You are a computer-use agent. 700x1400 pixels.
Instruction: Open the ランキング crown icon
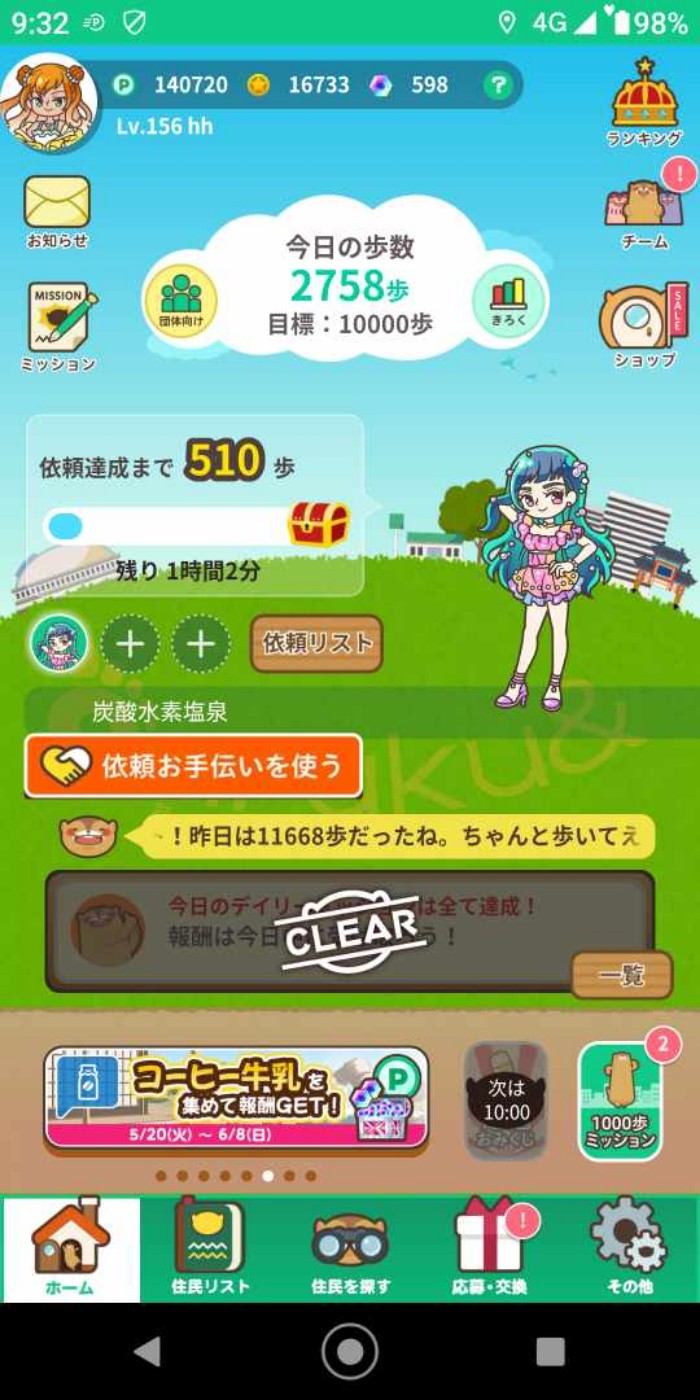click(x=644, y=101)
